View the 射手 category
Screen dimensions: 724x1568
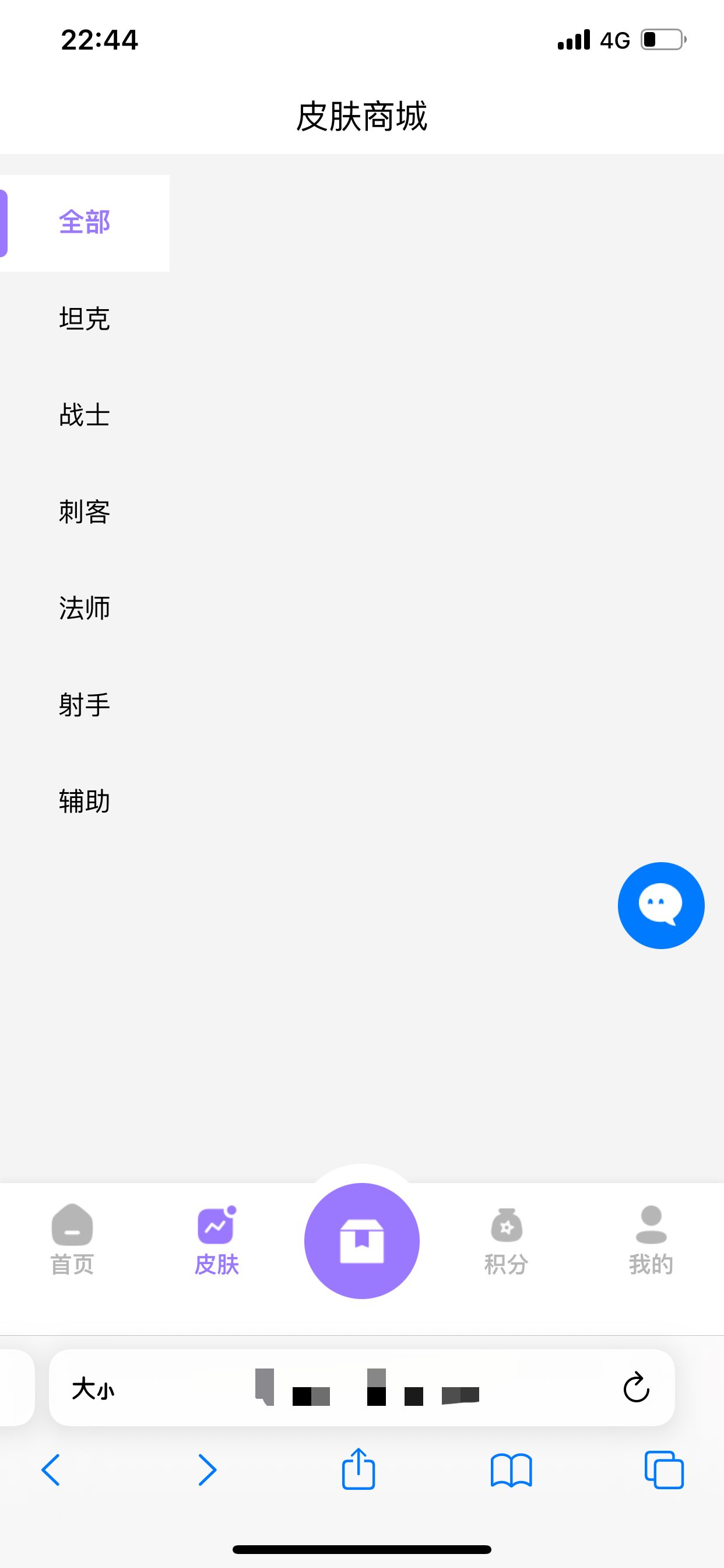(85, 705)
